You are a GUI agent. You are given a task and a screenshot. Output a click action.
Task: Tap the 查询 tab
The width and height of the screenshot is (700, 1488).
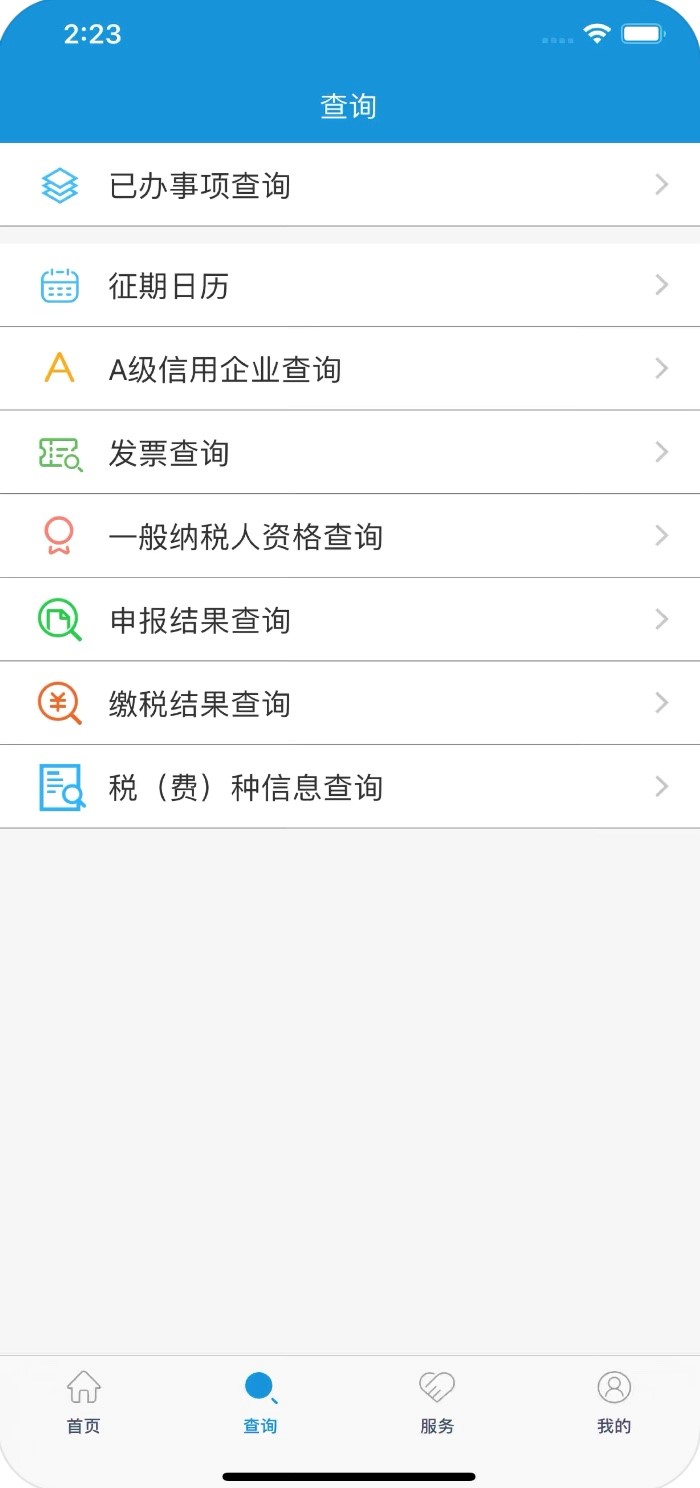tap(260, 1403)
